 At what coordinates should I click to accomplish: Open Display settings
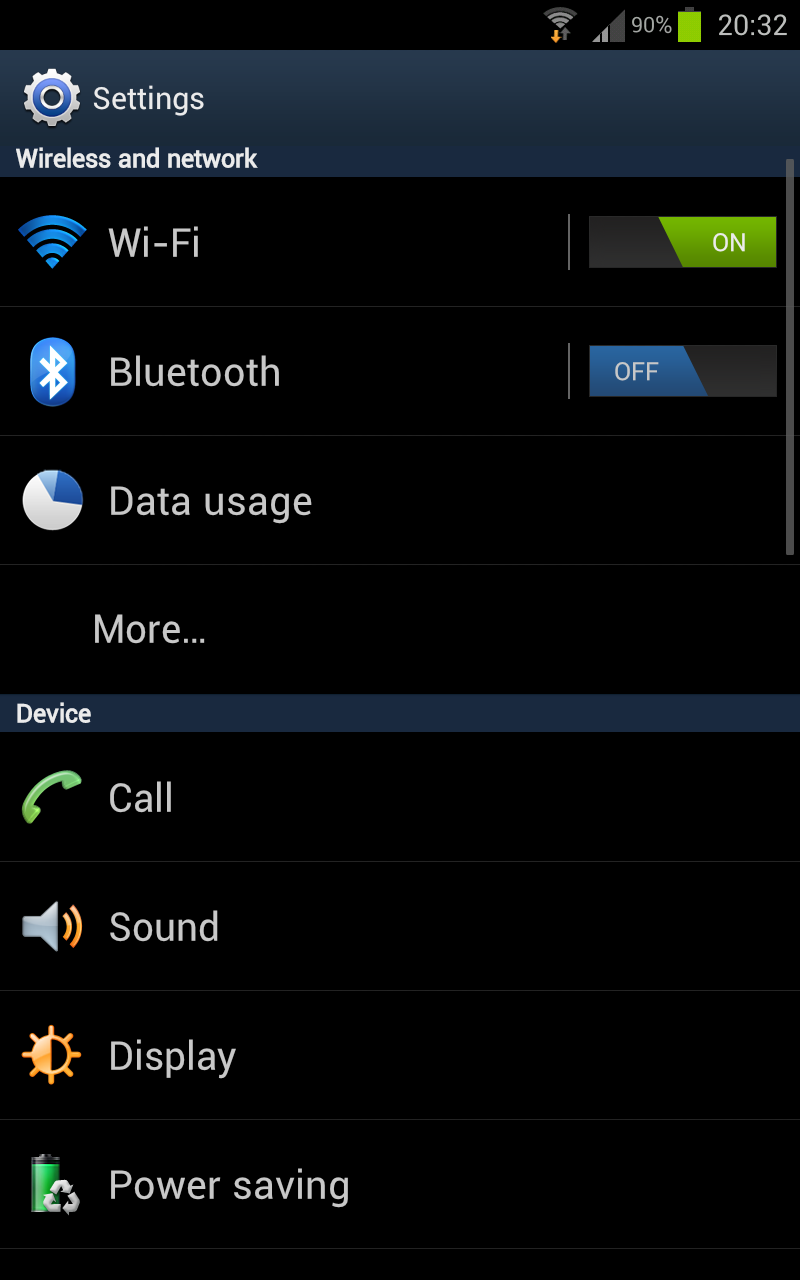[x=400, y=1055]
